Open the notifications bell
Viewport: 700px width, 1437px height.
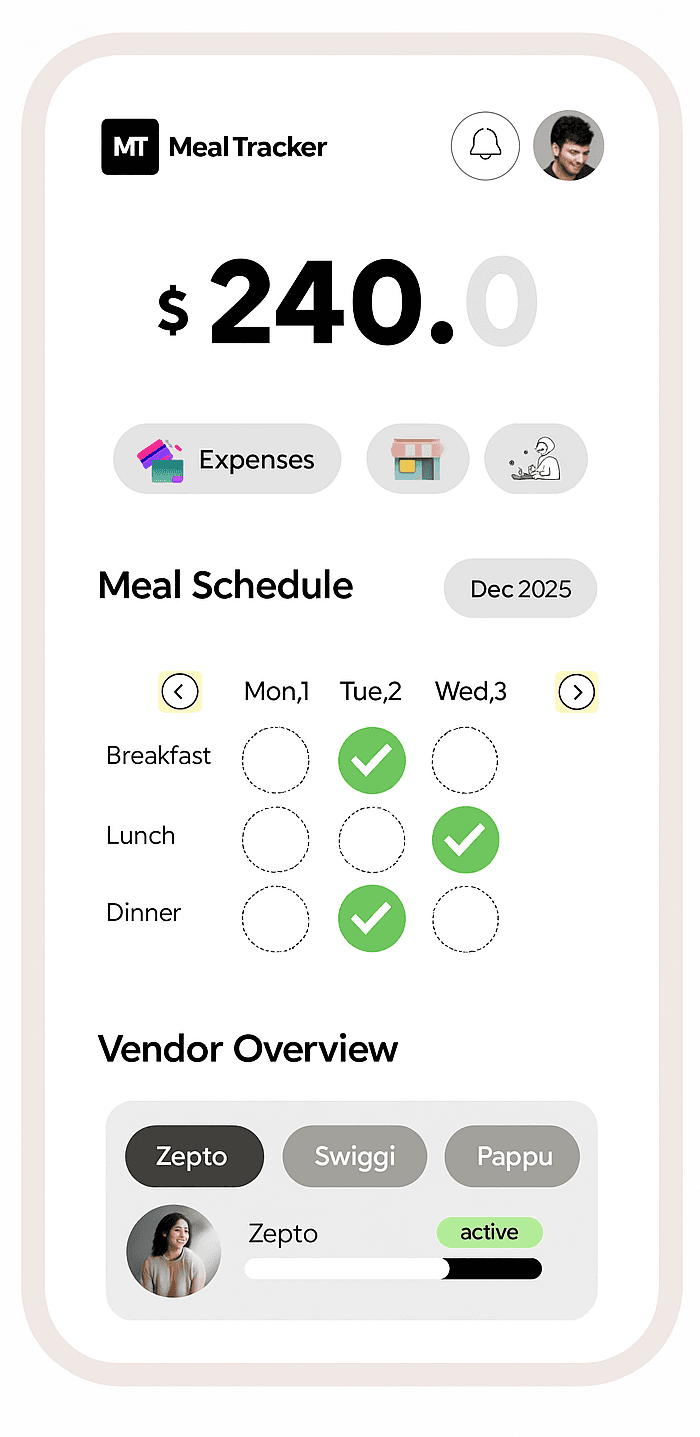click(485, 146)
